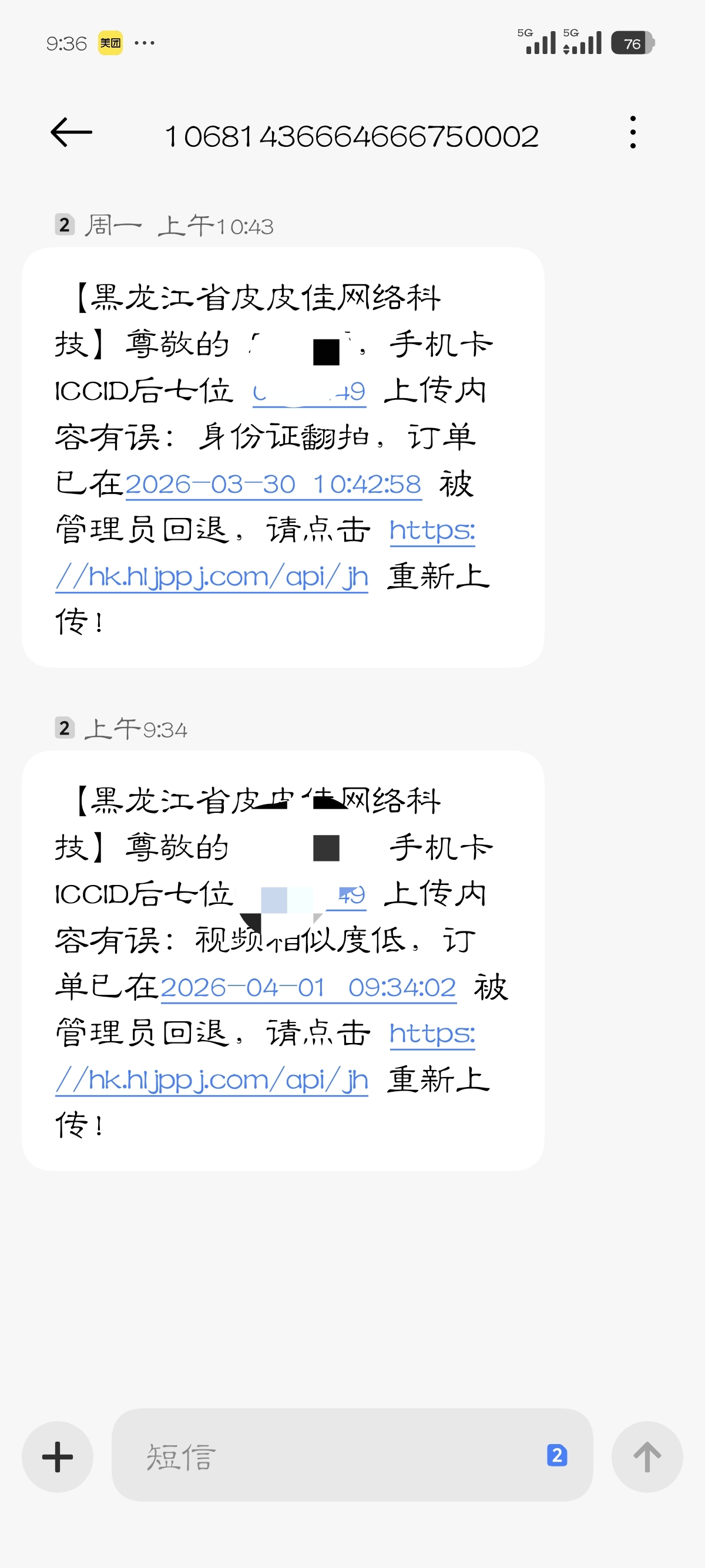
Task: Open the link in Monday's 10:43 message
Action: click(x=212, y=577)
